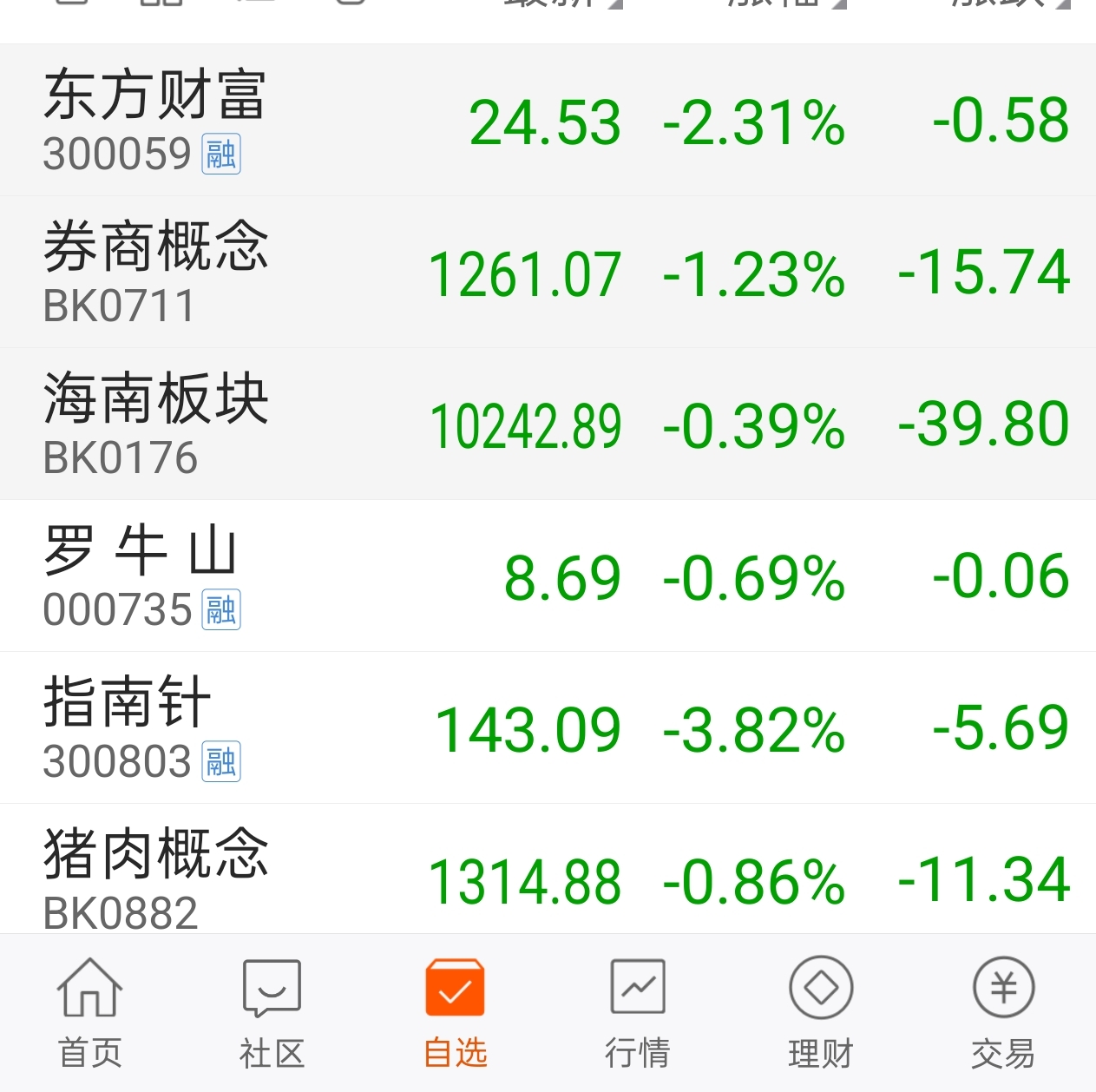This screenshot has width=1096, height=1092.
Task: Open the 理财 wealth tab
Action: point(821,1012)
